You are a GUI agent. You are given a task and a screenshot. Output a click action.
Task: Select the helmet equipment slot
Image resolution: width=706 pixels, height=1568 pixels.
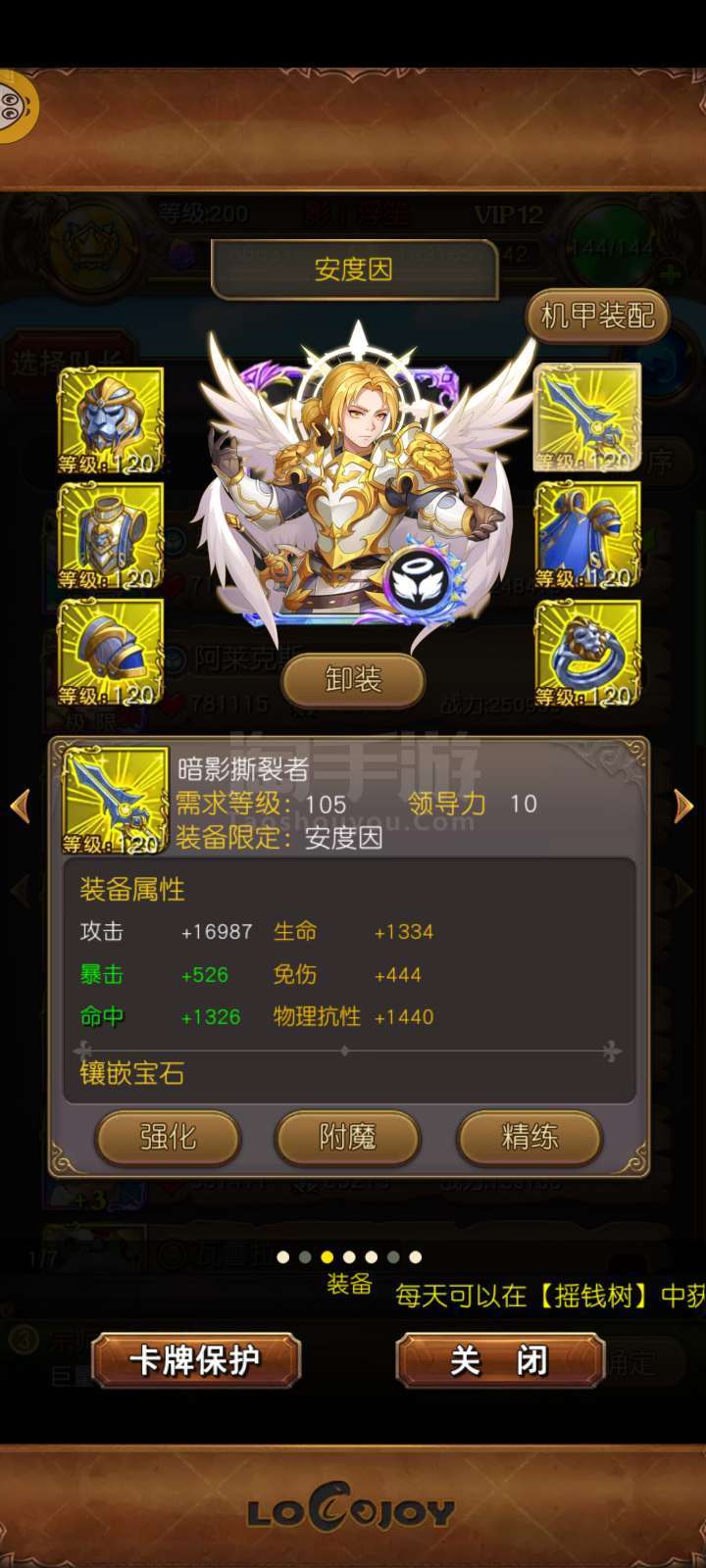(111, 421)
